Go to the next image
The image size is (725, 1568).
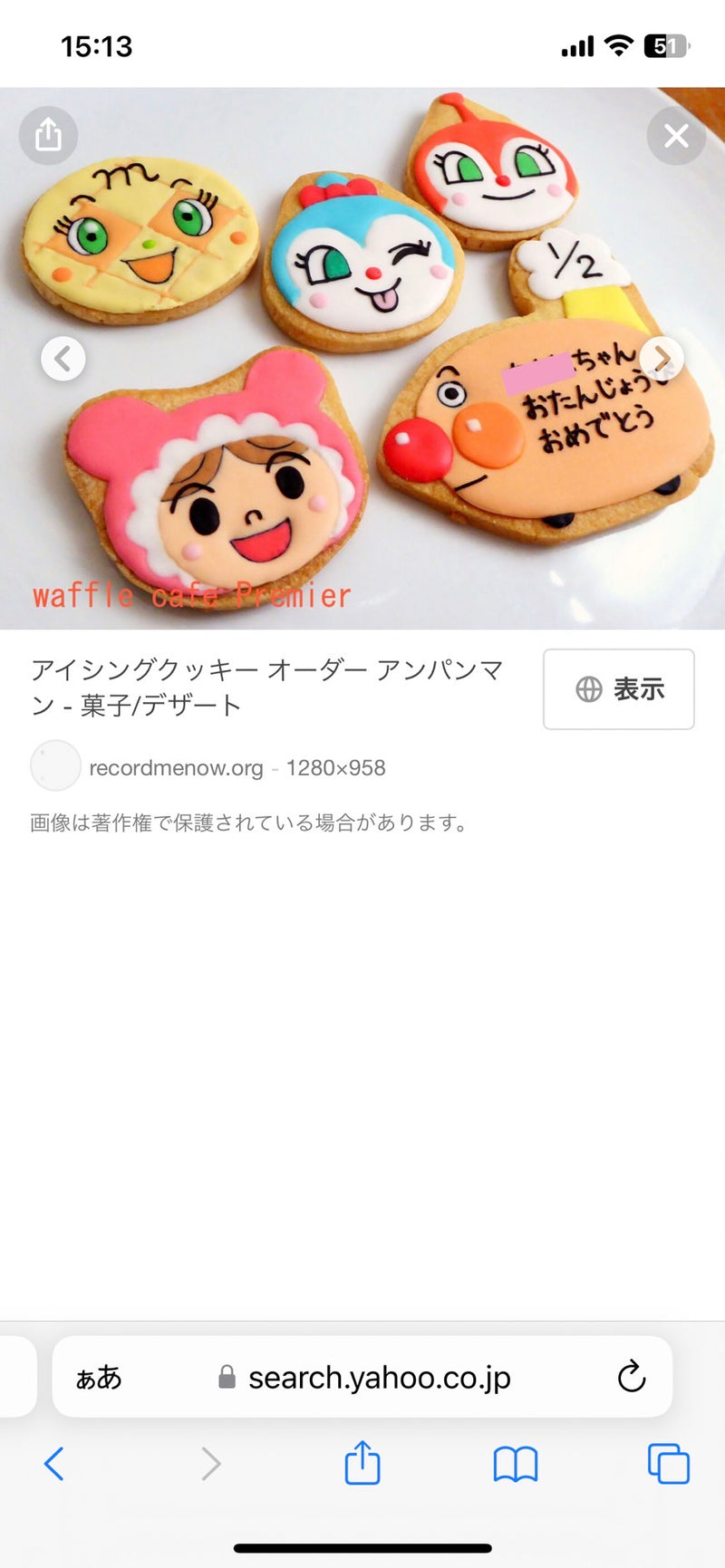point(662,359)
